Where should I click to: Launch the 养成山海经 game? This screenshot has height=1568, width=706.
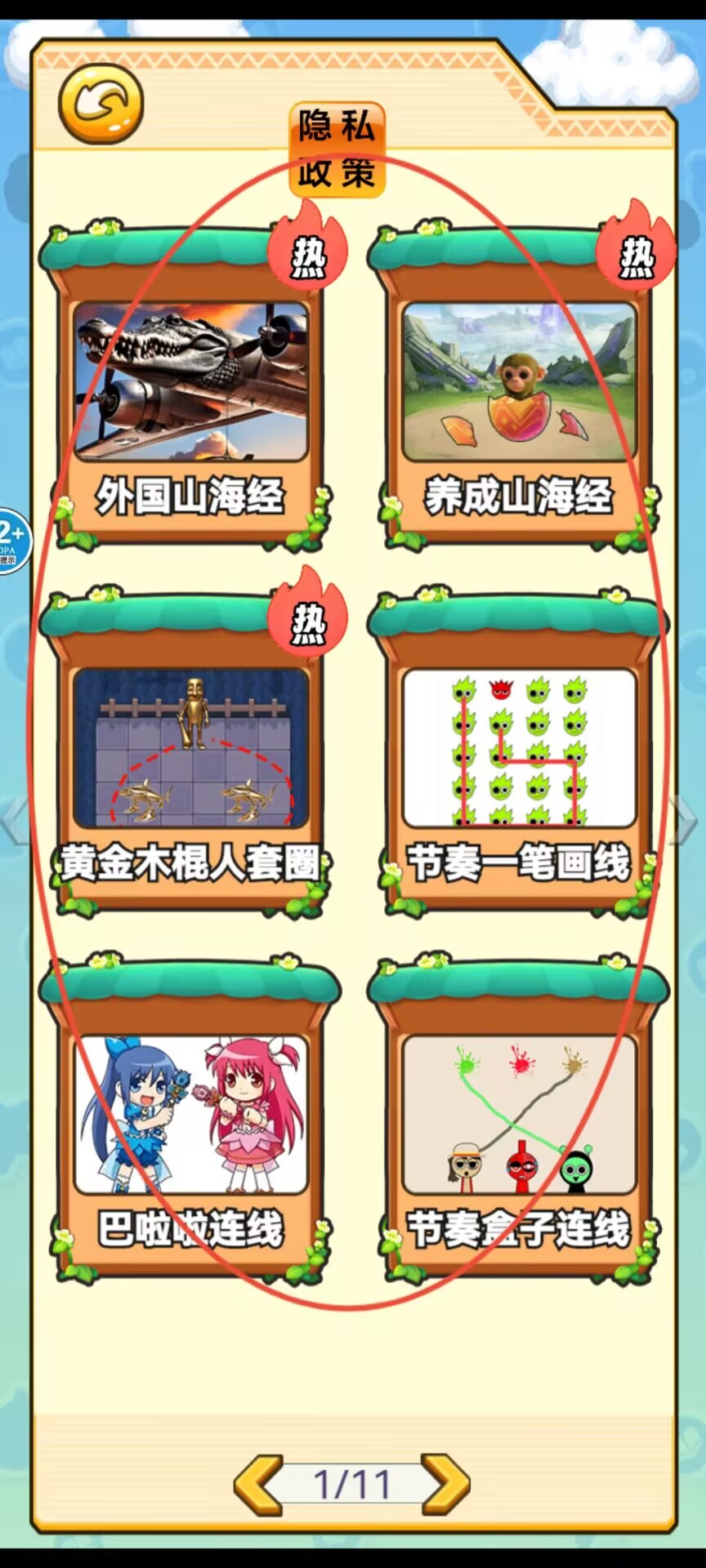519,400
